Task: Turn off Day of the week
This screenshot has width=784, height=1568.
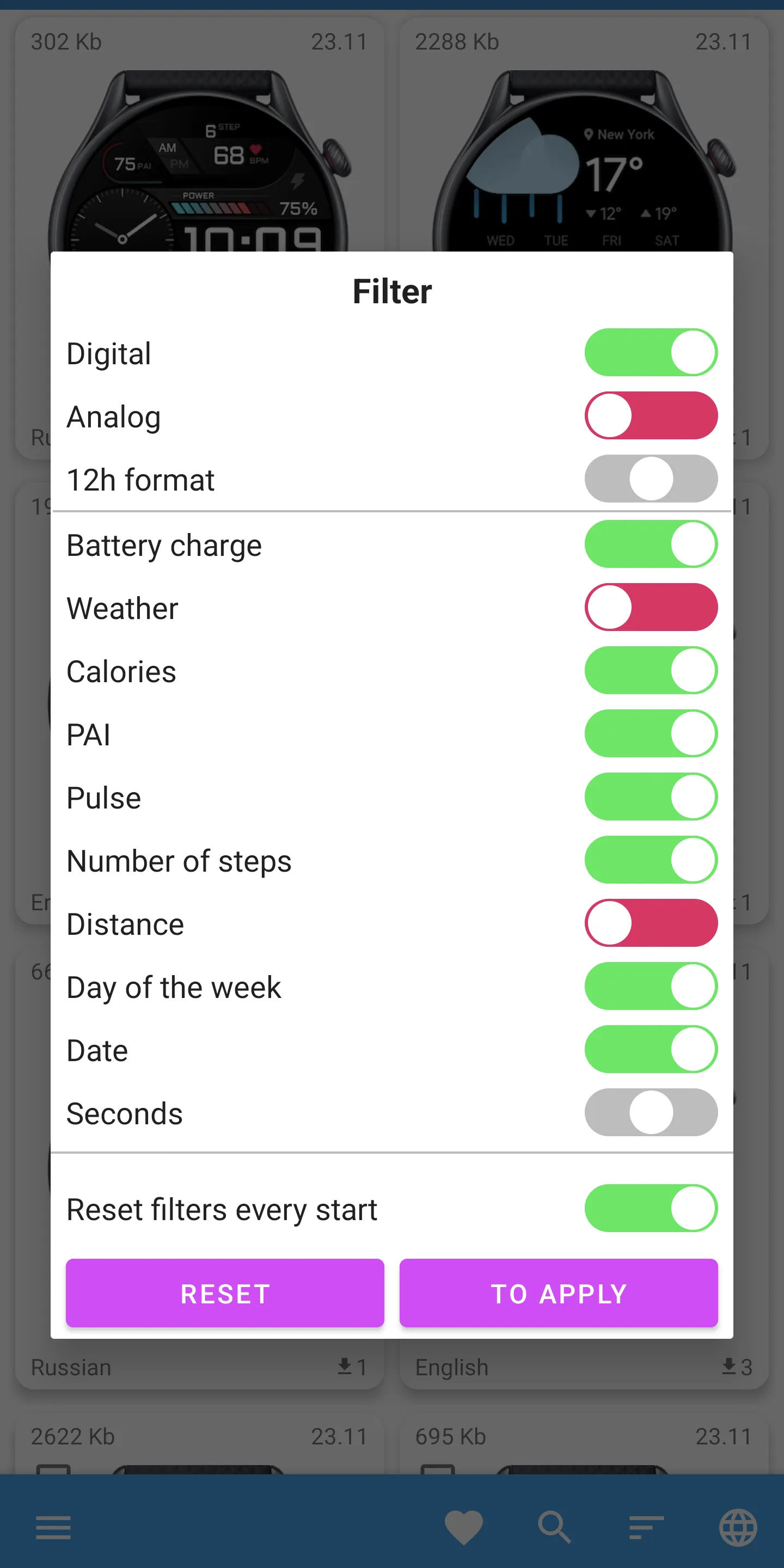Action: 651,986
